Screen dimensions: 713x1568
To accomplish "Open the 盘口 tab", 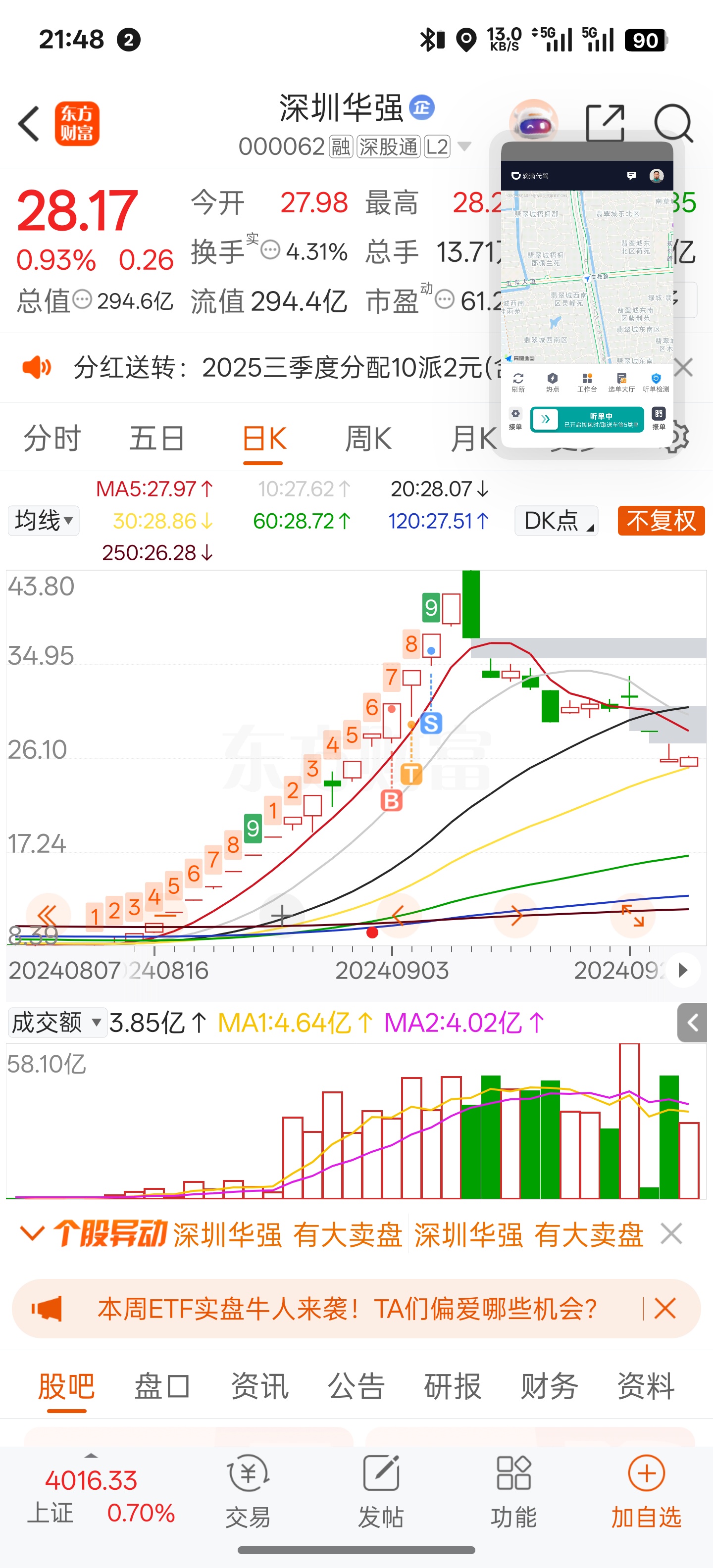I will click(162, 1387).
